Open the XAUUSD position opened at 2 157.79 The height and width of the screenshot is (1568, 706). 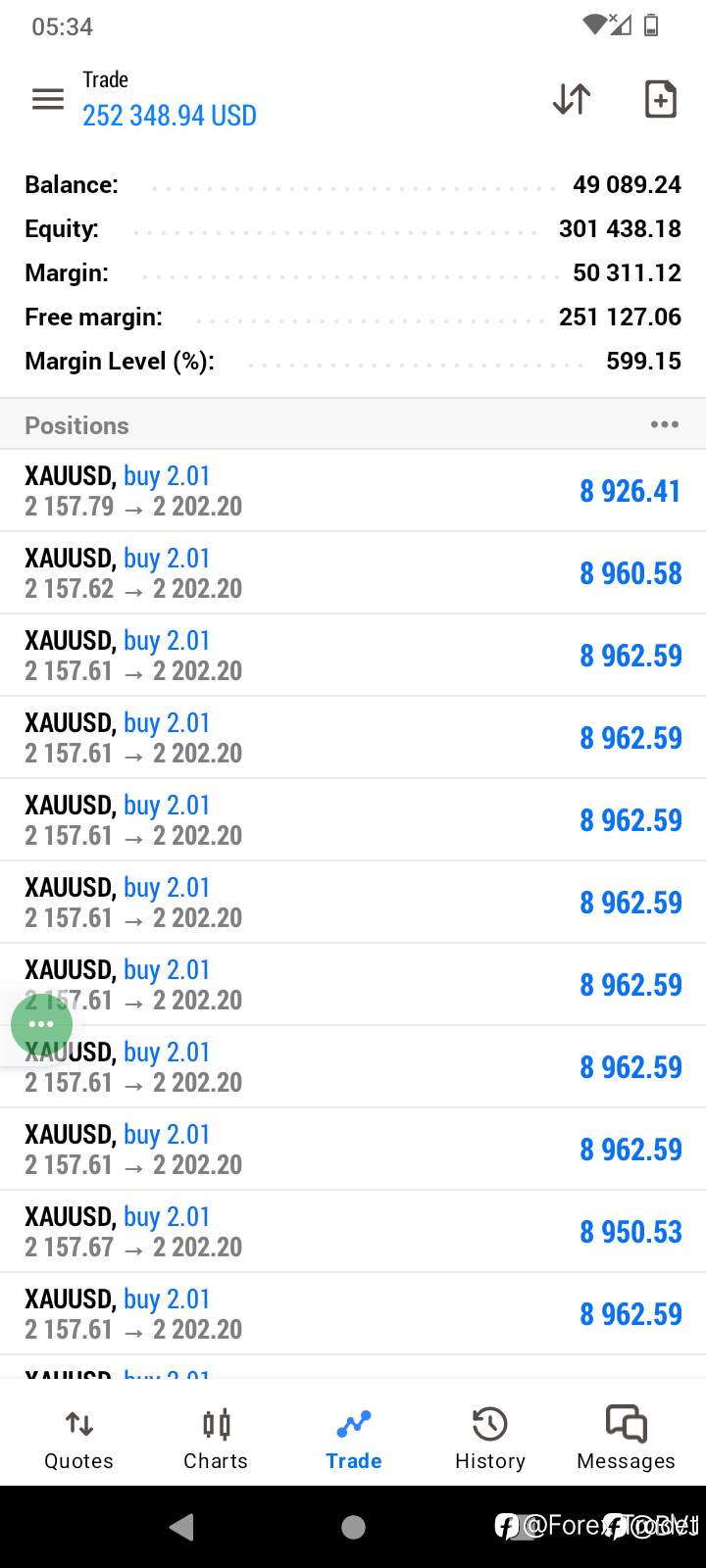click(353, 491)
